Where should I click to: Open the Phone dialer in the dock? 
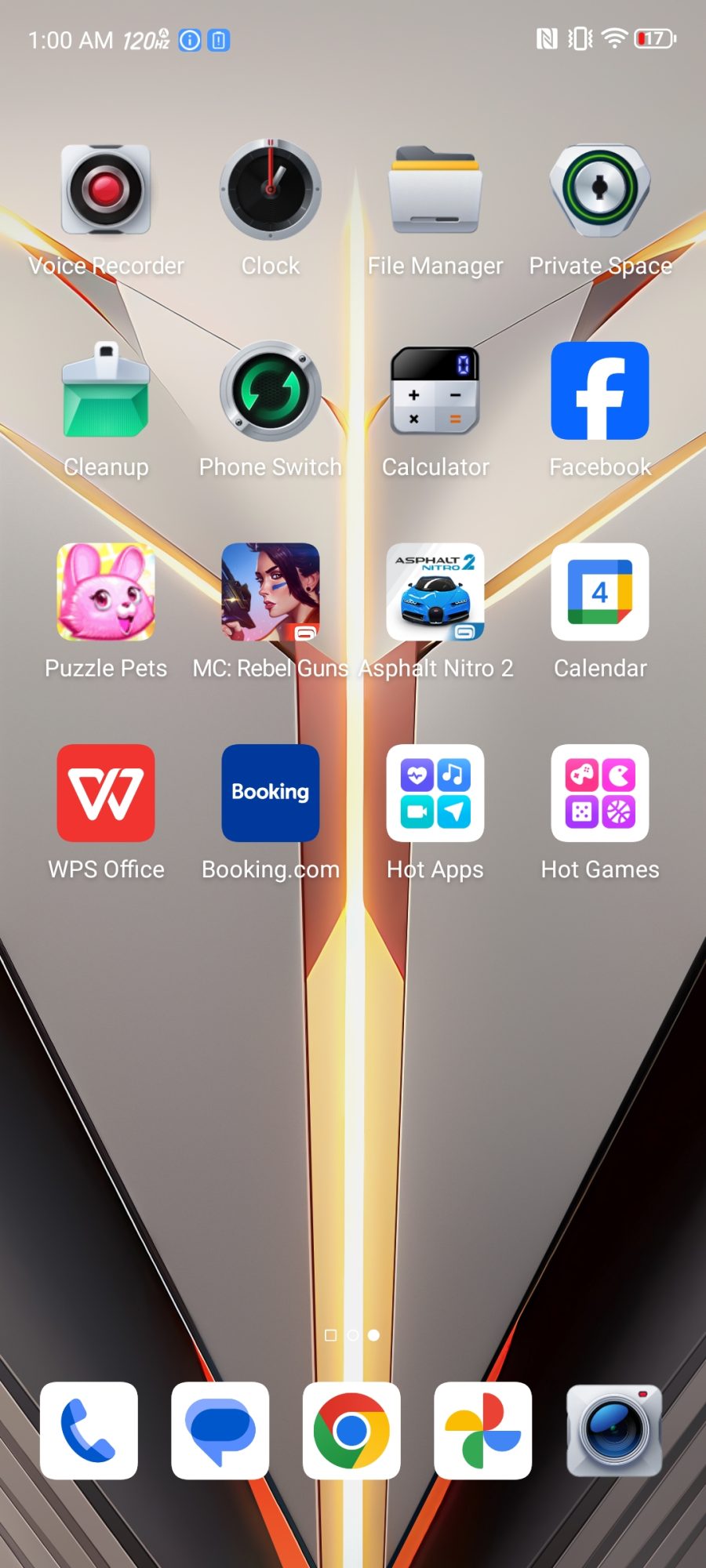(x=89, y=1431)
